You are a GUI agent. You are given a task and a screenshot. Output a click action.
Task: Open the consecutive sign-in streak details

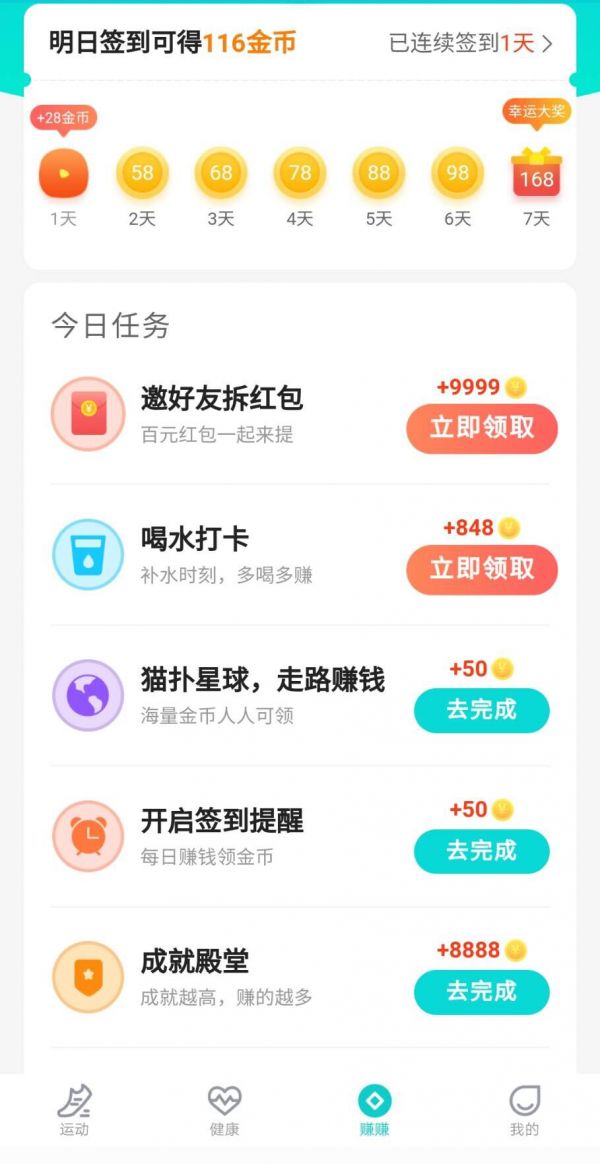pyautogui.click(x=471, y=44)
